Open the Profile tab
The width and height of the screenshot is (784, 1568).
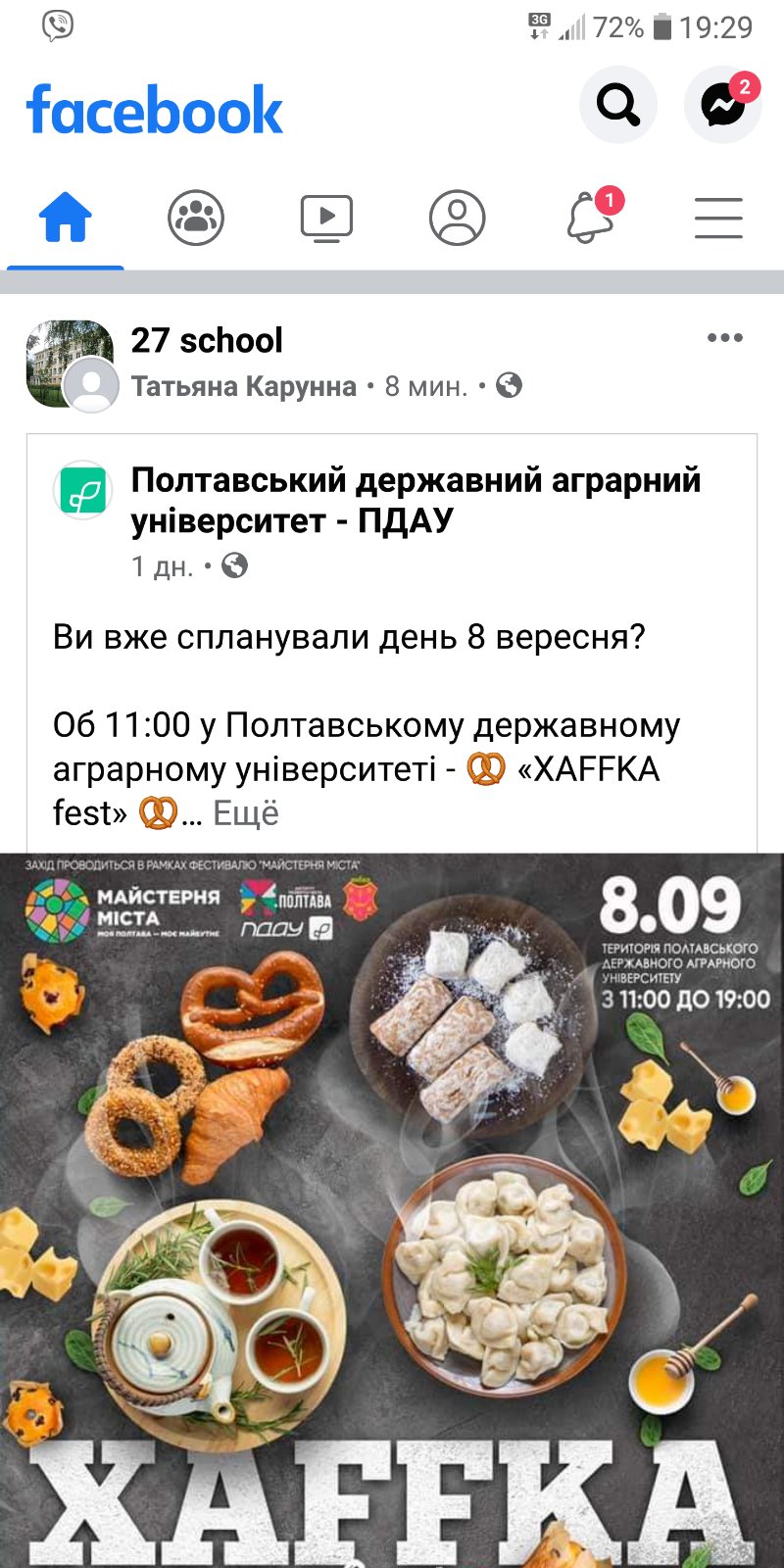pos(458,218)
